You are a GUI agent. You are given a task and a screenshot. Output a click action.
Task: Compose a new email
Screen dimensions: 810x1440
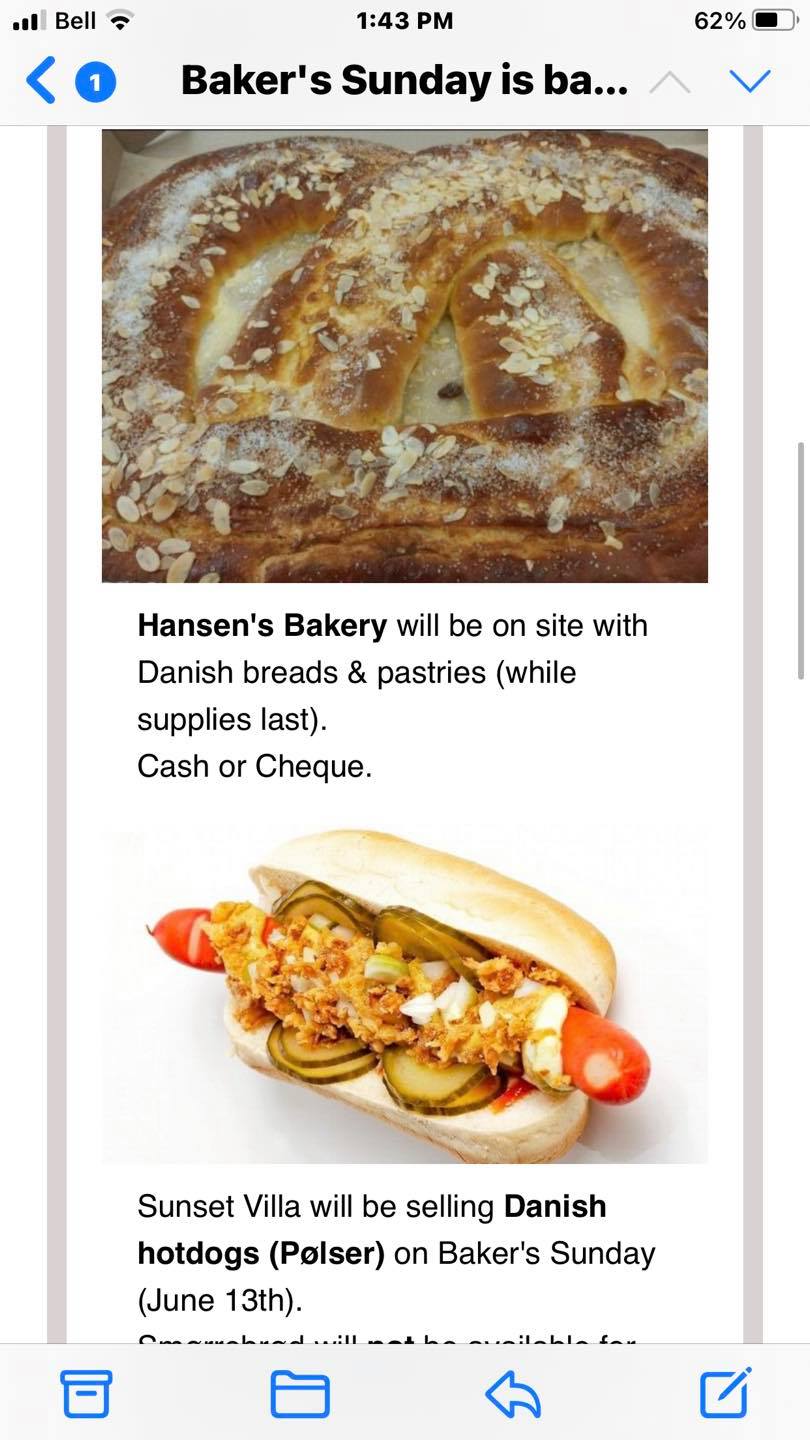(726, 1392)
